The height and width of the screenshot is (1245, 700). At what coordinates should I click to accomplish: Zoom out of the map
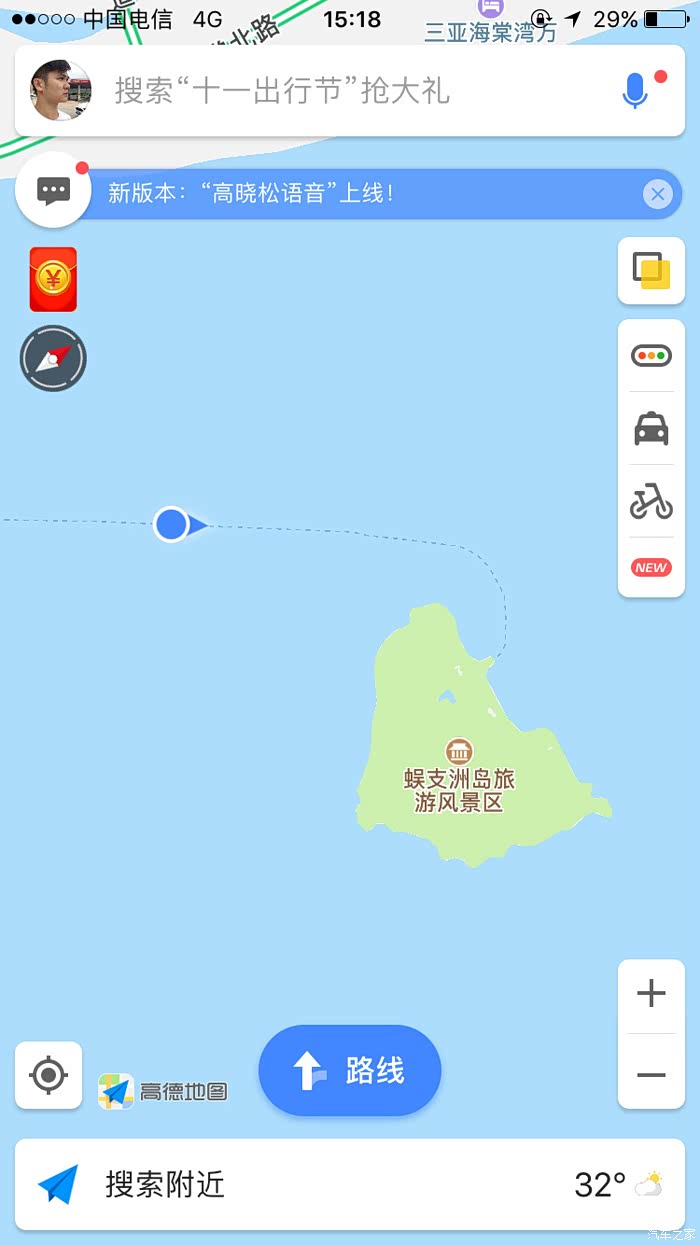pyautogui.click(x=651, y=1075)
